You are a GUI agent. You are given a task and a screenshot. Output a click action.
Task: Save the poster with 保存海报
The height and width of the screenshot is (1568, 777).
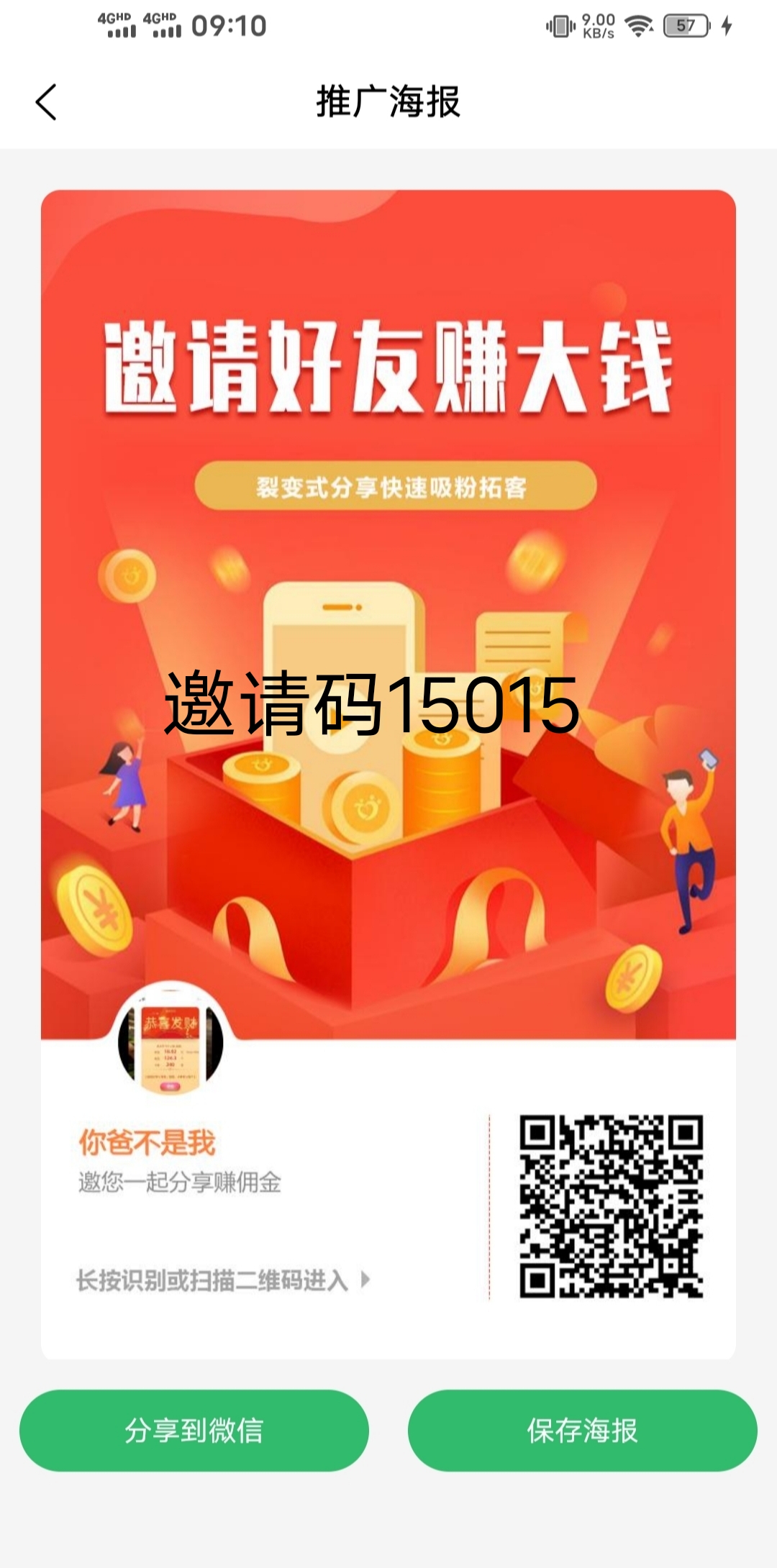582,1431
